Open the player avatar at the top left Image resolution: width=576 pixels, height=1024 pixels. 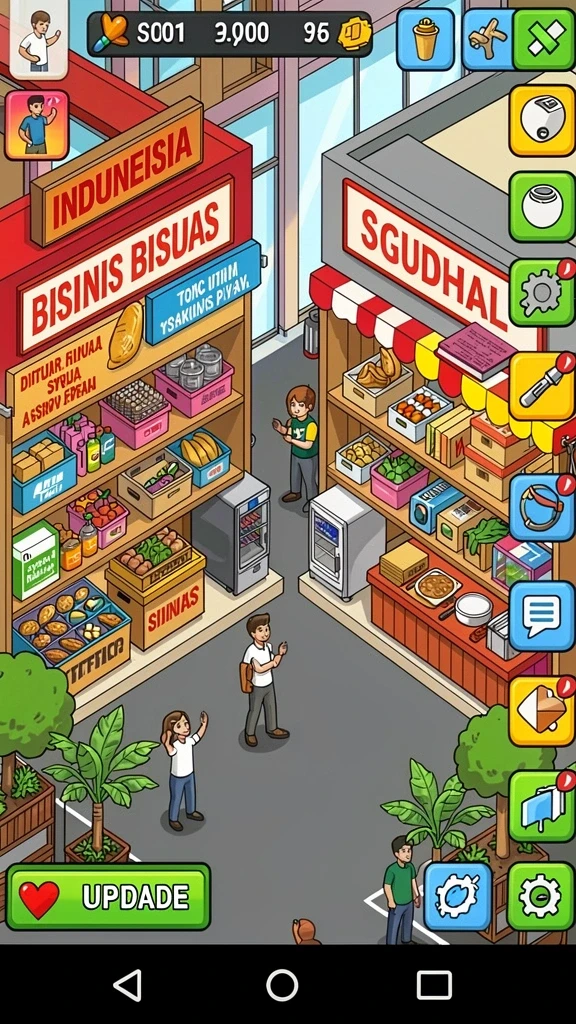coord(39,40)
